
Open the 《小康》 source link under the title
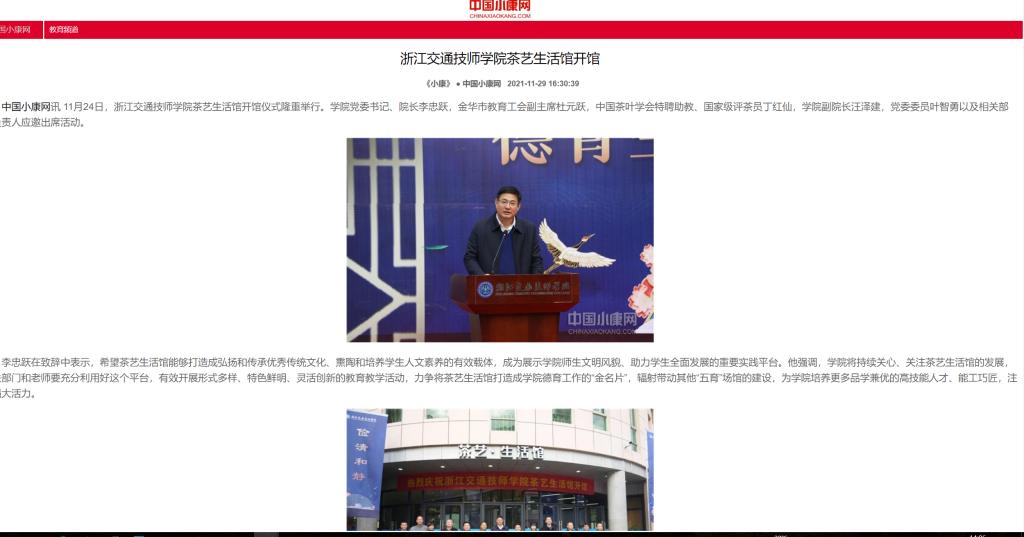coord(437,83)
